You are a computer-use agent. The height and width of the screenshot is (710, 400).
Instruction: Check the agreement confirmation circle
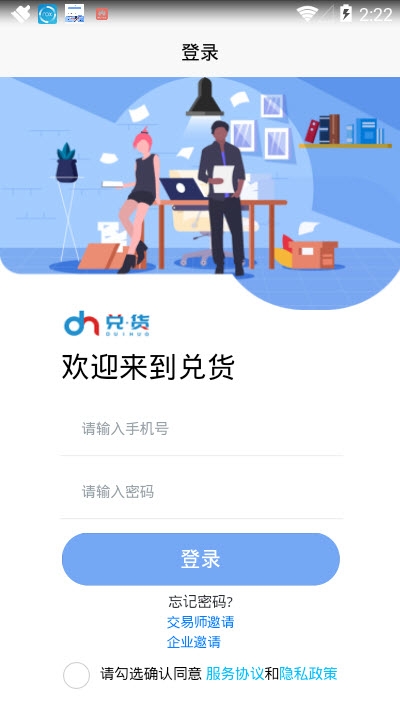coord(76,675)
